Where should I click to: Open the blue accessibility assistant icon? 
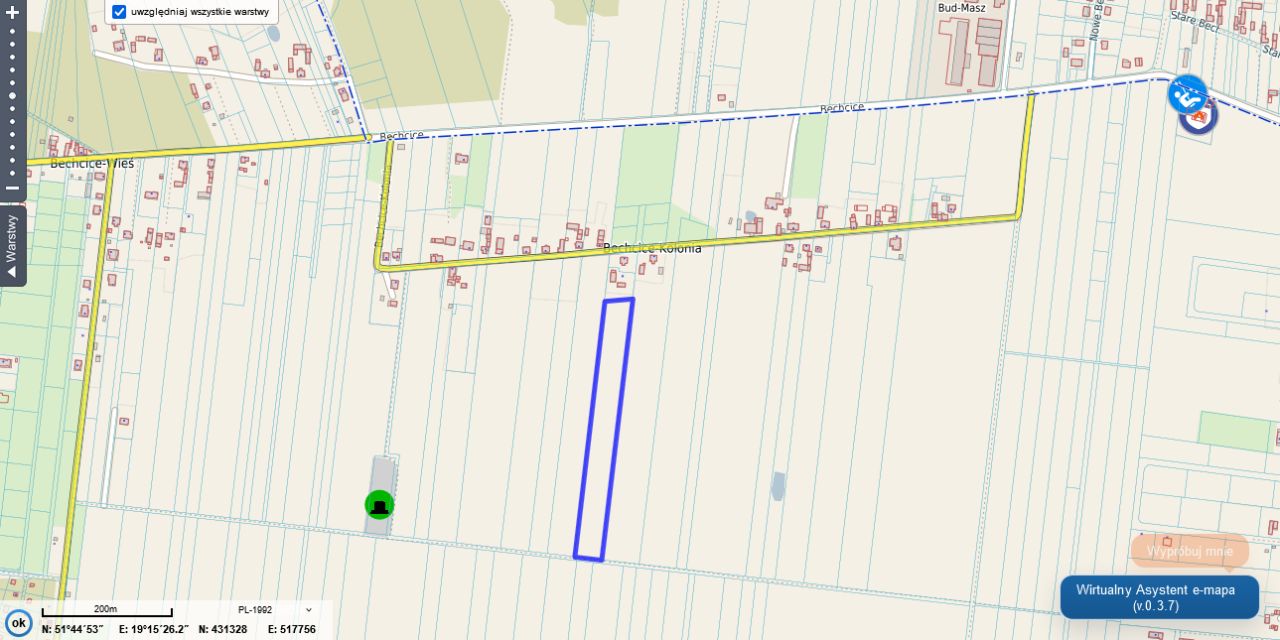pyautogui.click(x=1187, y=95)
